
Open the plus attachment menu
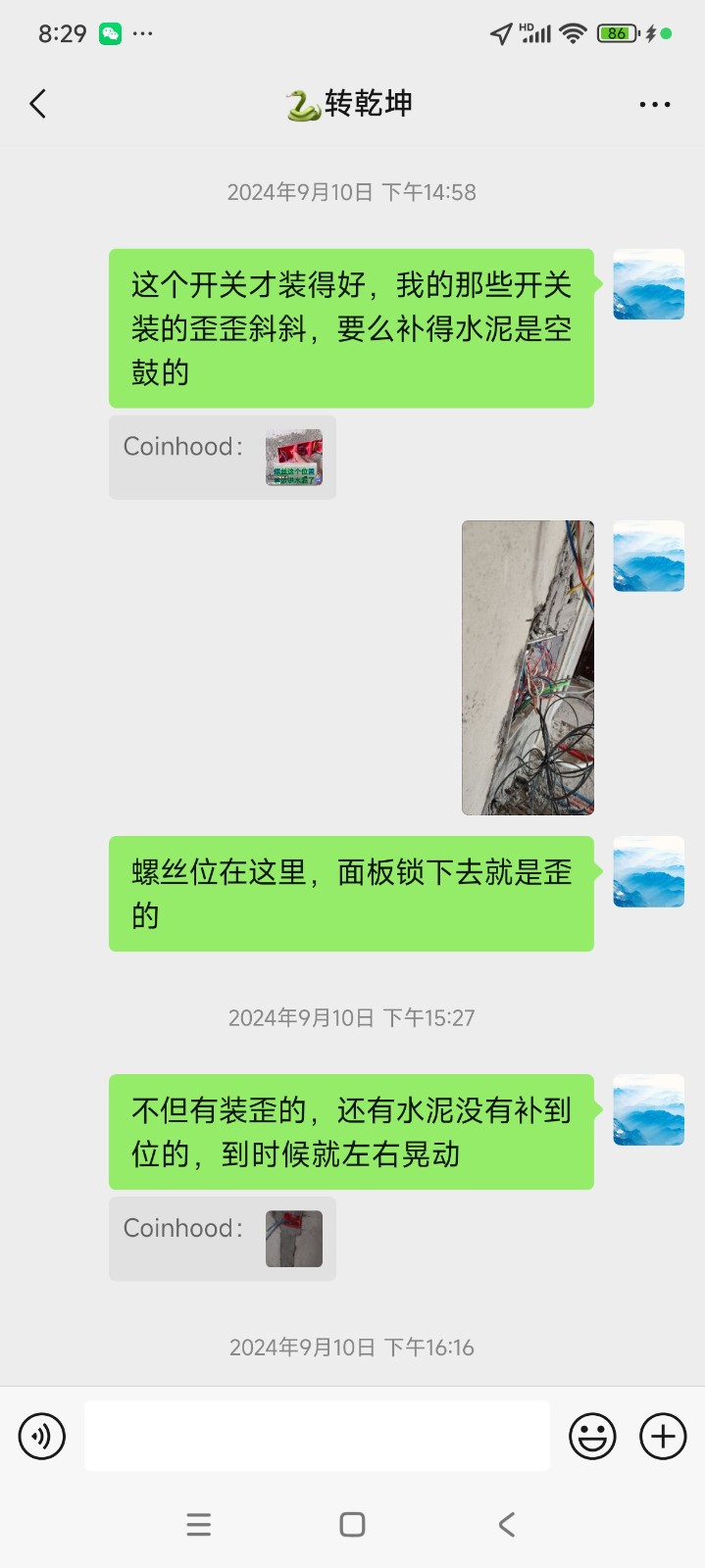click(663, 1437)
